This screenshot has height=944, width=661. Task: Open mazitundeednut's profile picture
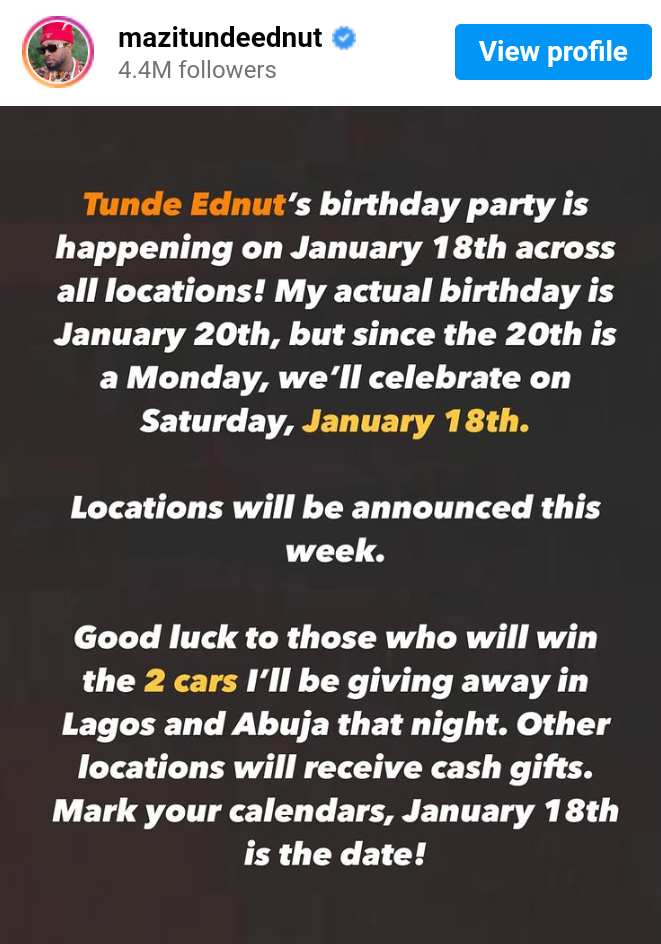pos(57,52)
